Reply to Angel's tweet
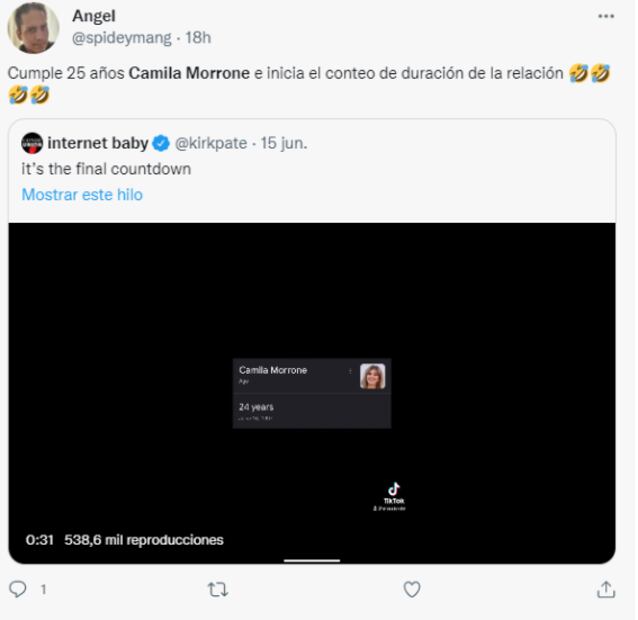This screenshot has width=638, height=620. (x=18, y=590)
